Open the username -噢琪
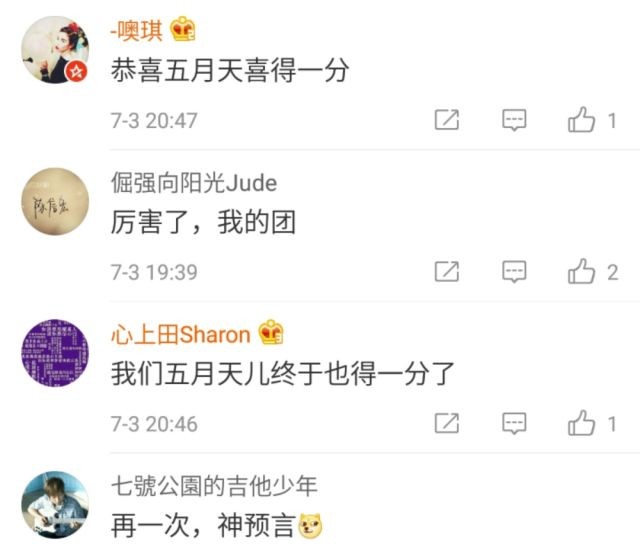 click(x=137, y=31)
